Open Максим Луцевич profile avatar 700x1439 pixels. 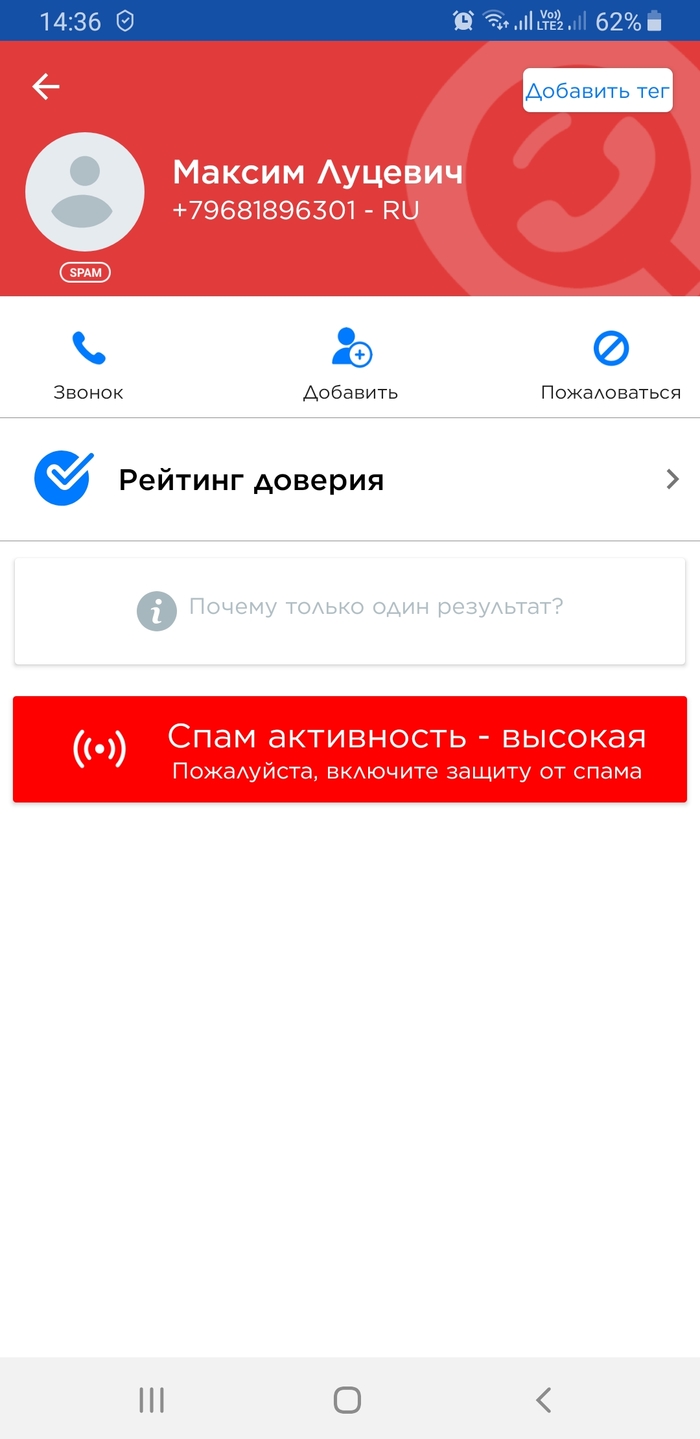tap(85, 192)
